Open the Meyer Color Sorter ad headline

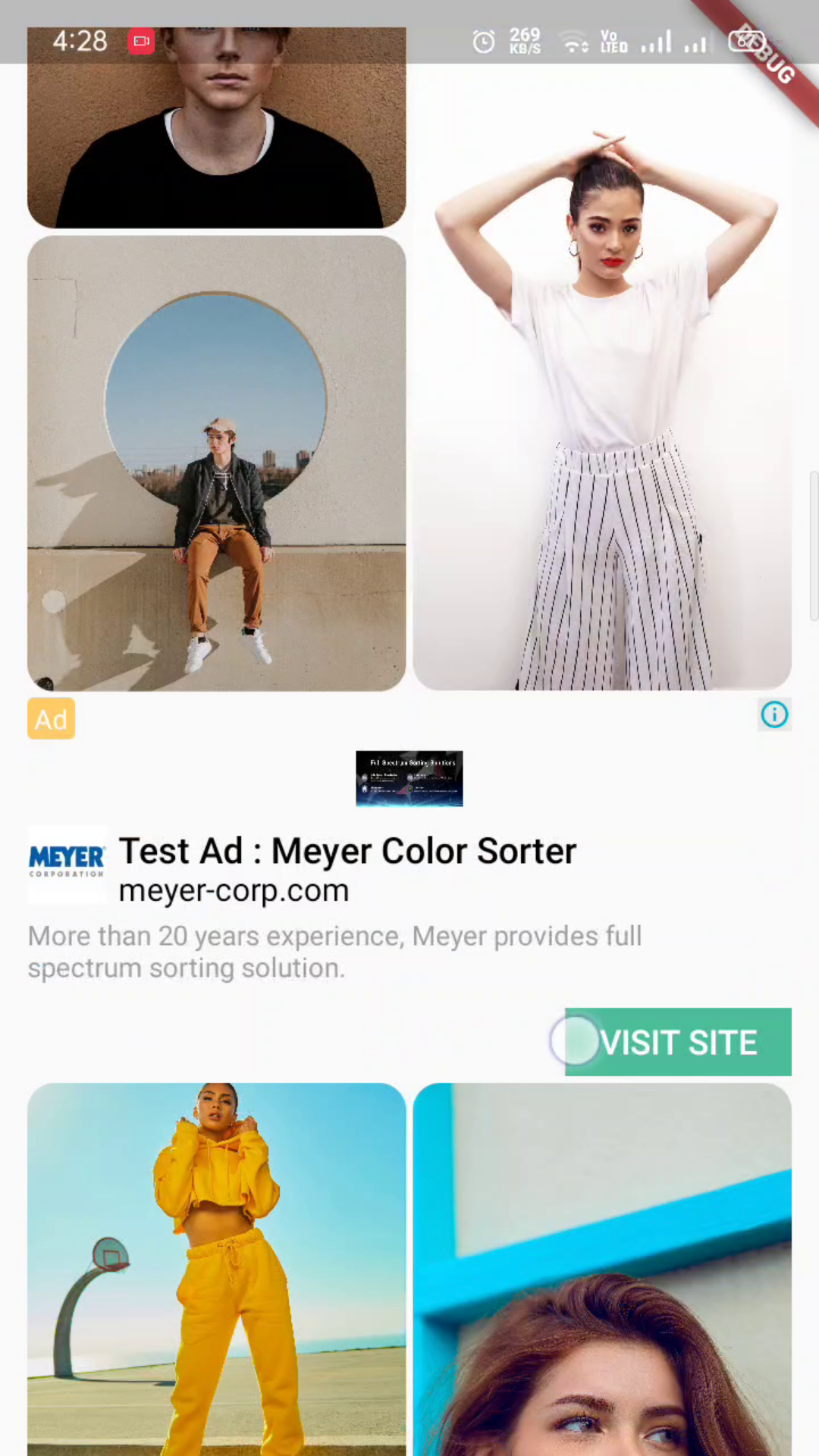click(348, 851)
